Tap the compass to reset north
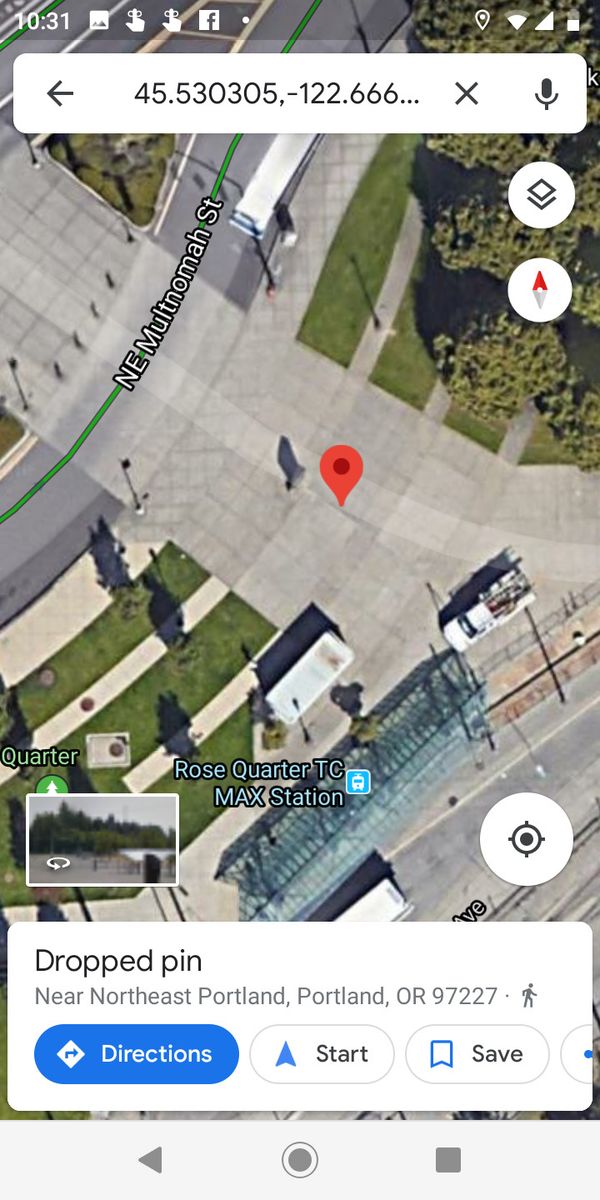Image resolution: width=600 pixels, height=1200 pixels. pos(540,290)
